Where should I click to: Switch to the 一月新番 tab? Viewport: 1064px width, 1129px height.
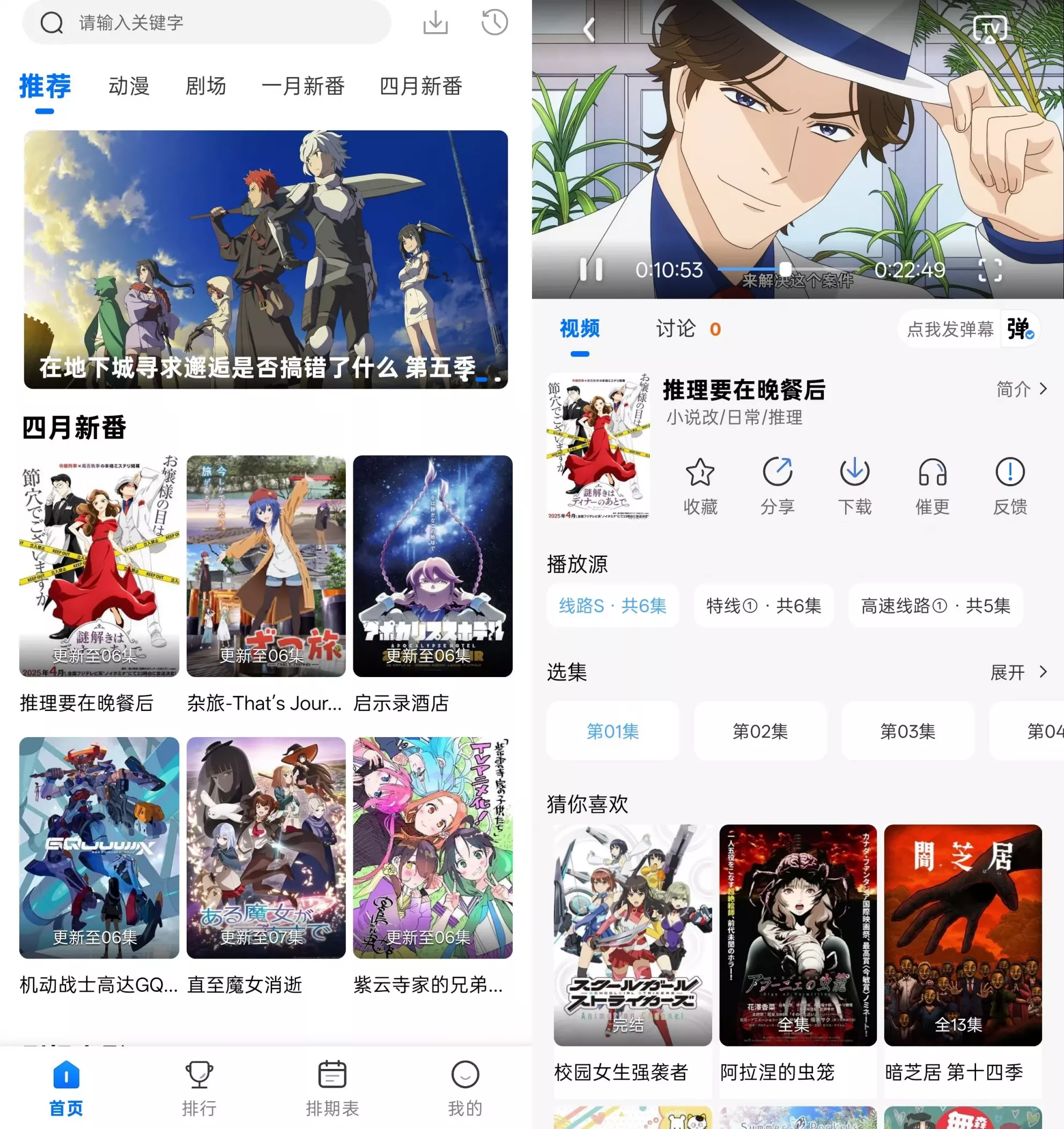pyautogui.click(x=303, y=86)
